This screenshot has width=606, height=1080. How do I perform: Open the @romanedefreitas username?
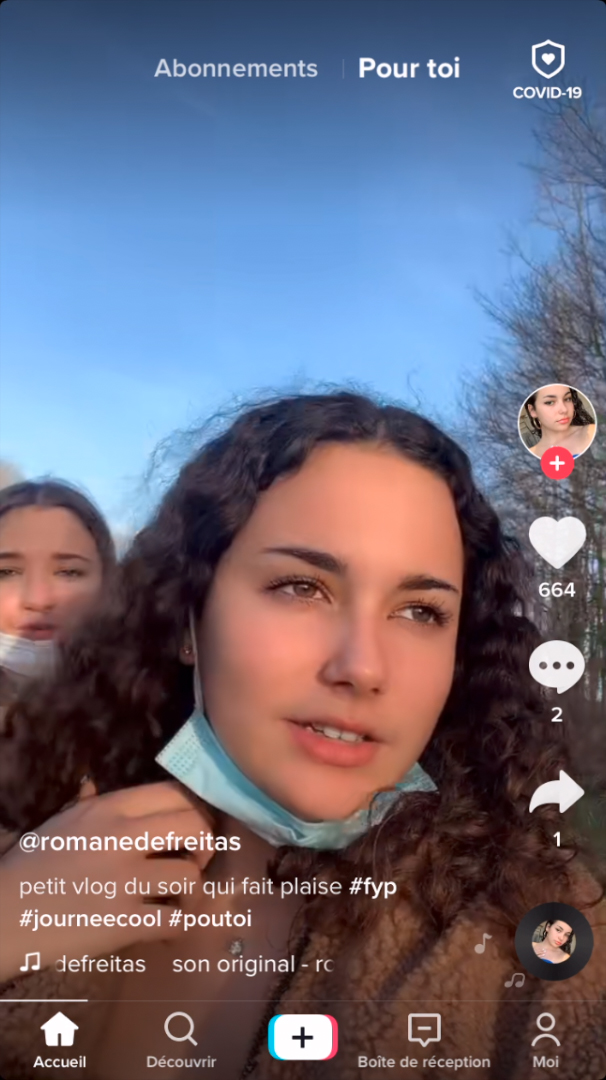(x=130, y=842)
